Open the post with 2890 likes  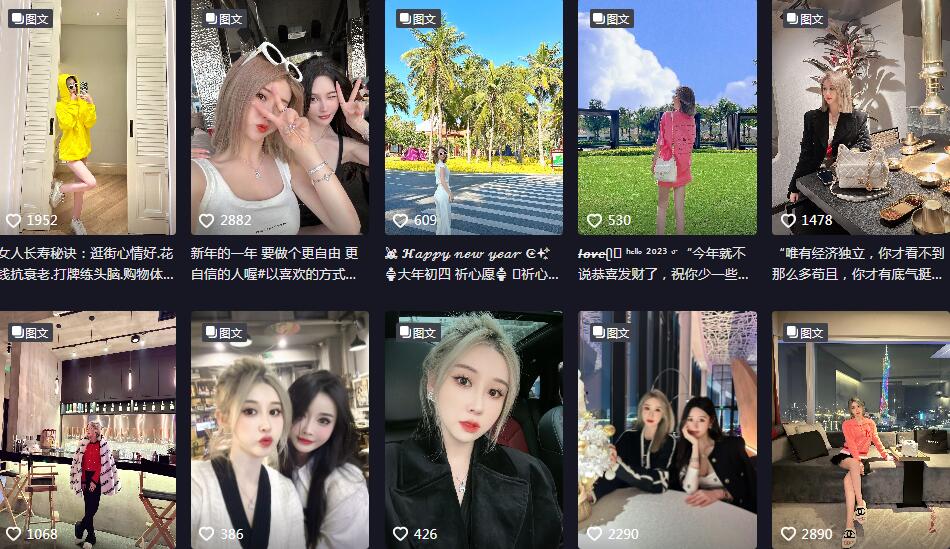pos(860,430)
